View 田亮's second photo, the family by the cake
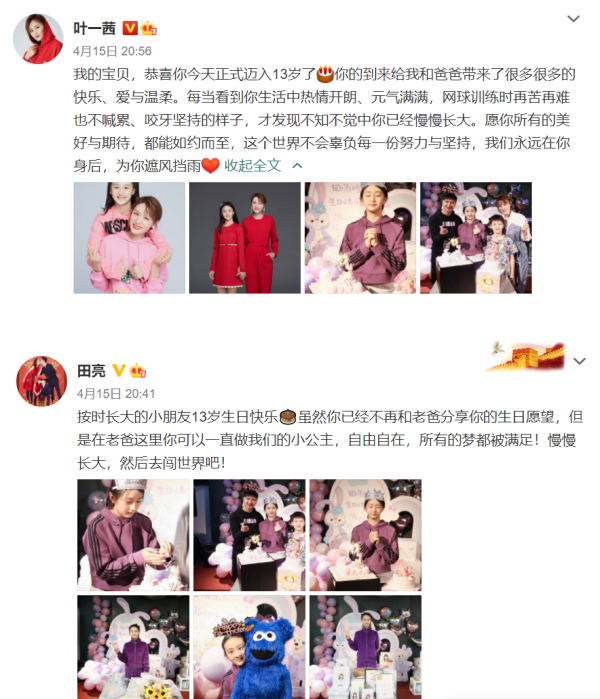 pos(249,535)
